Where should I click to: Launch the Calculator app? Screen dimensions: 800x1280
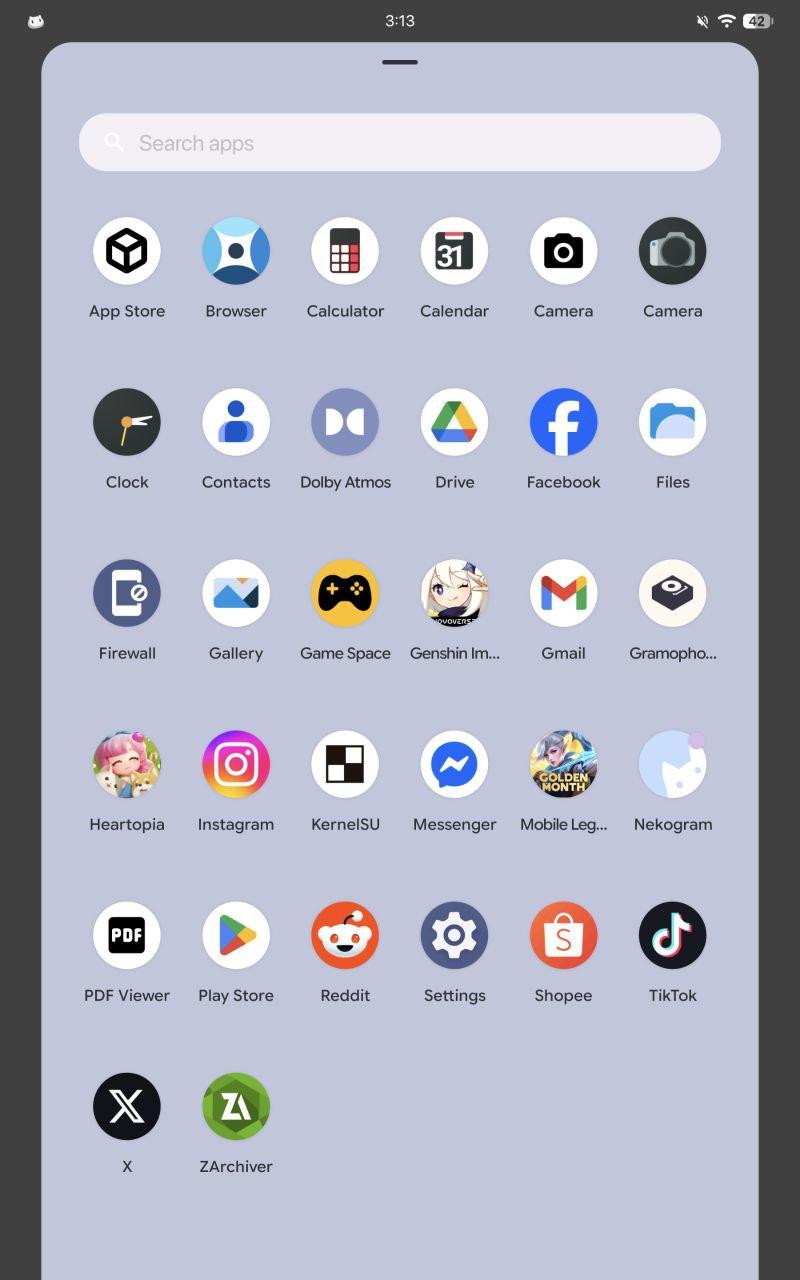(x=345, y=251)
